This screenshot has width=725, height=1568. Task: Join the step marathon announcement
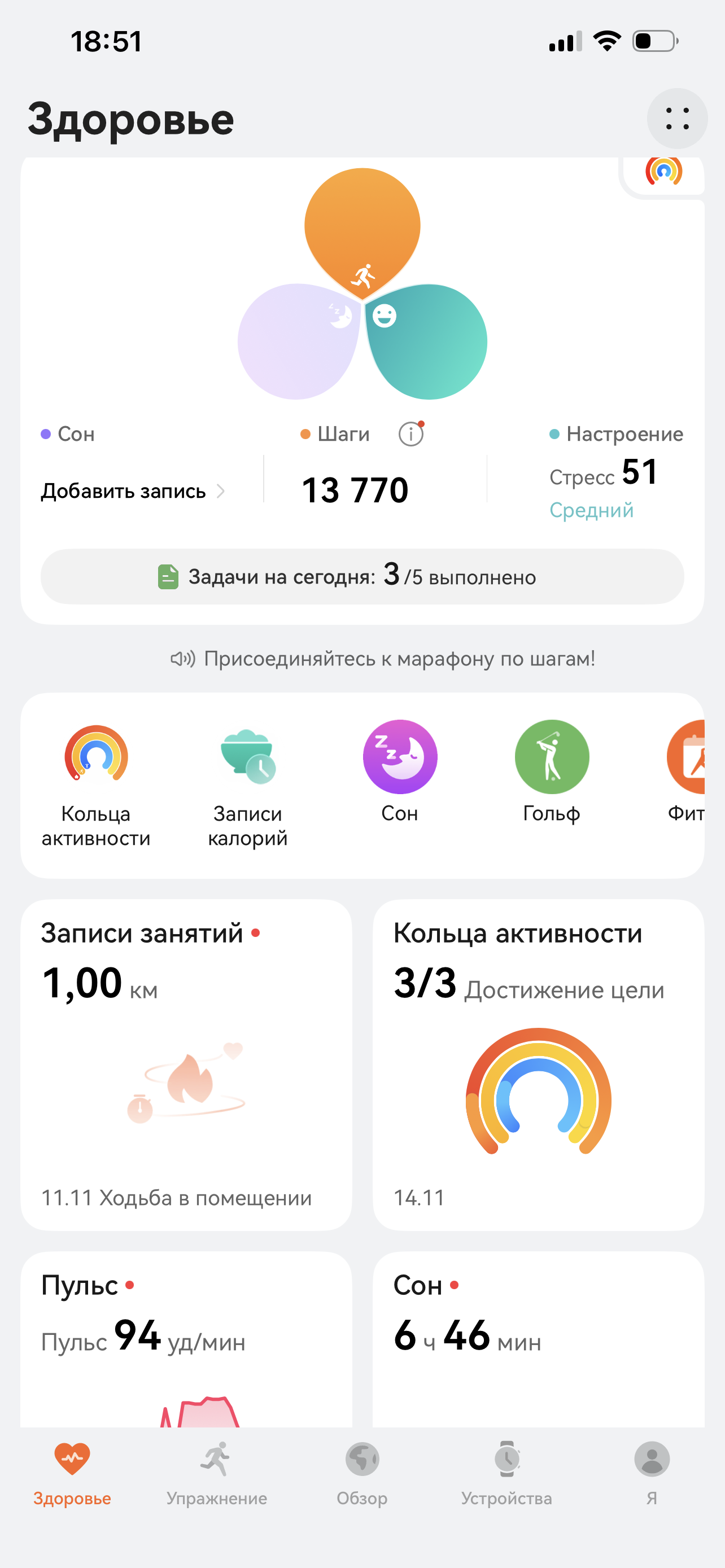tap(383, 659)
